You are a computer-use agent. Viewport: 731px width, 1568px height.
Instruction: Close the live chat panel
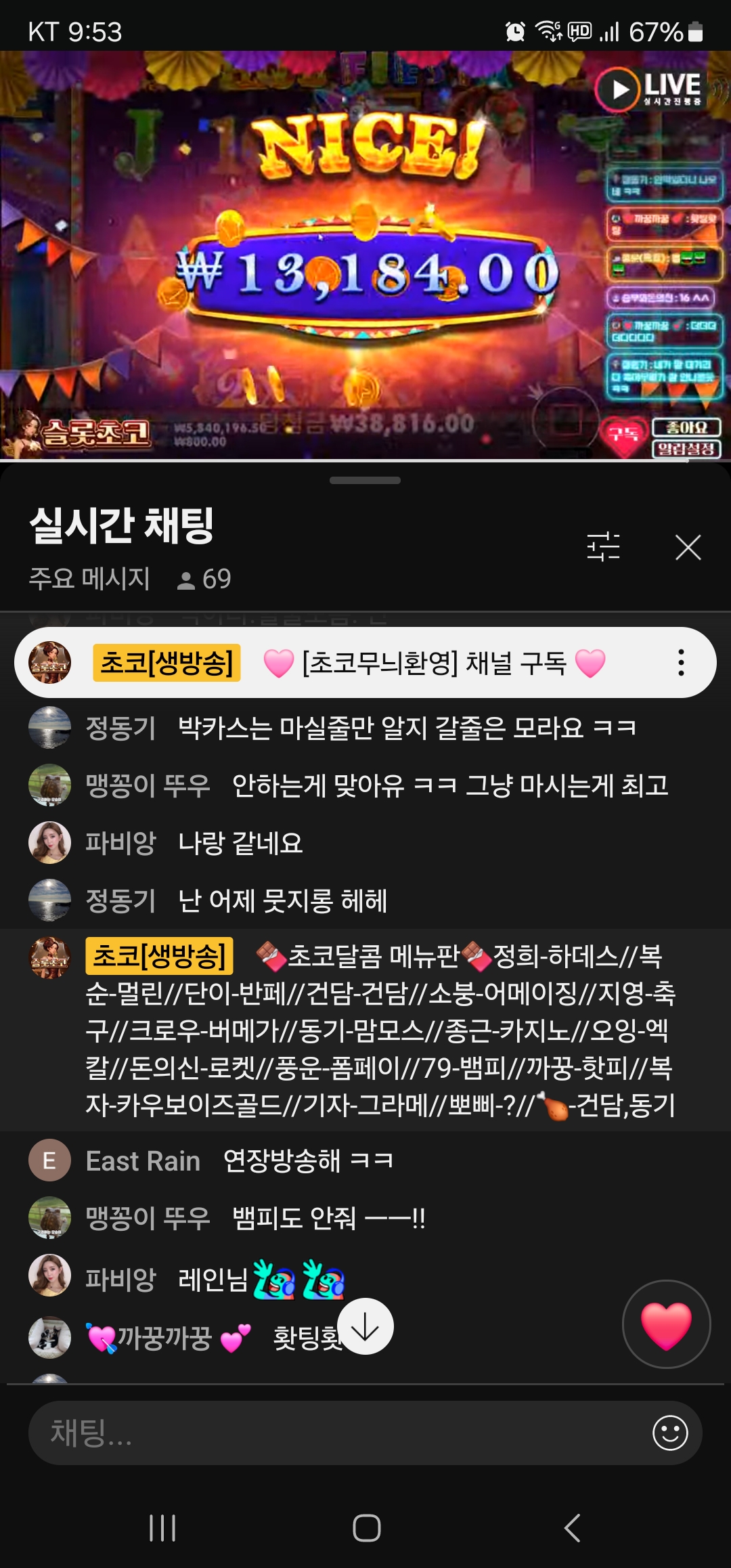click(688, 547)
